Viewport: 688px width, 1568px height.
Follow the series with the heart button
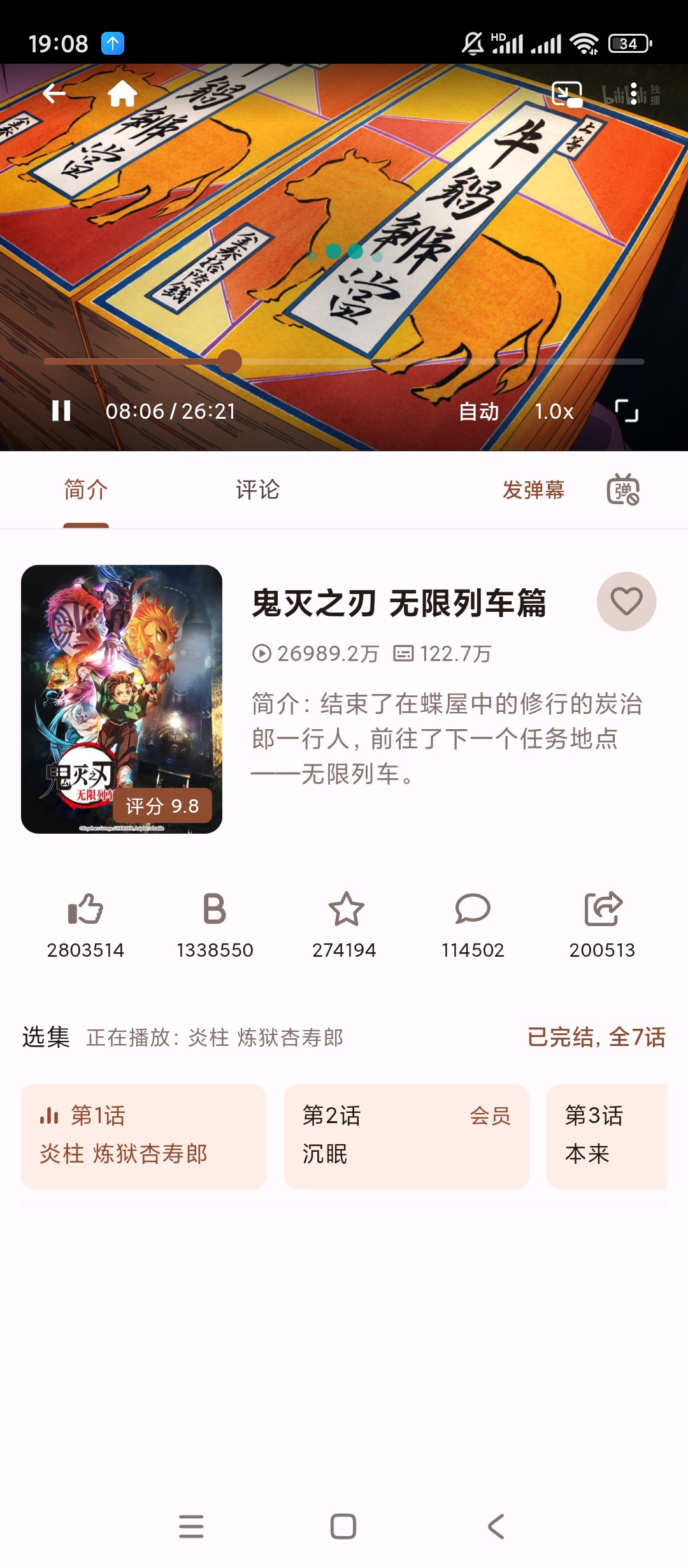[626, 601]
